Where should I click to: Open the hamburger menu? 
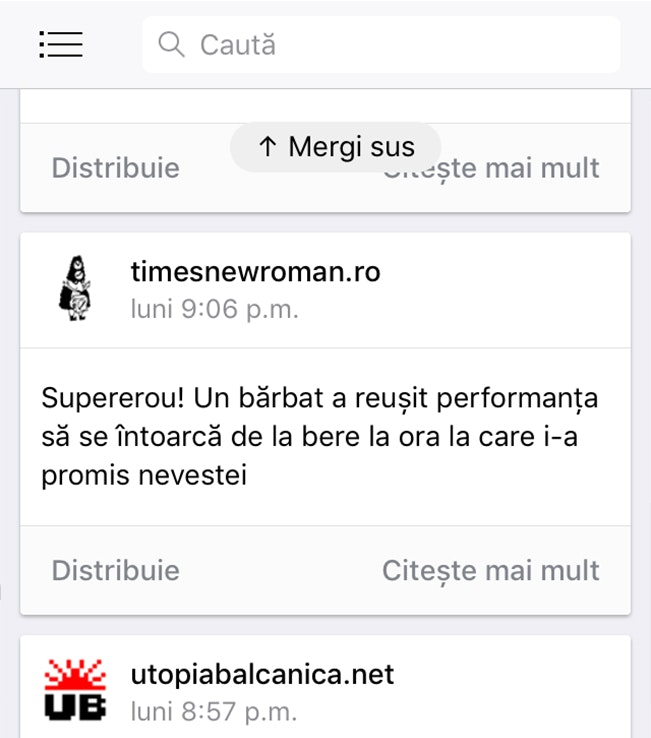61,44
